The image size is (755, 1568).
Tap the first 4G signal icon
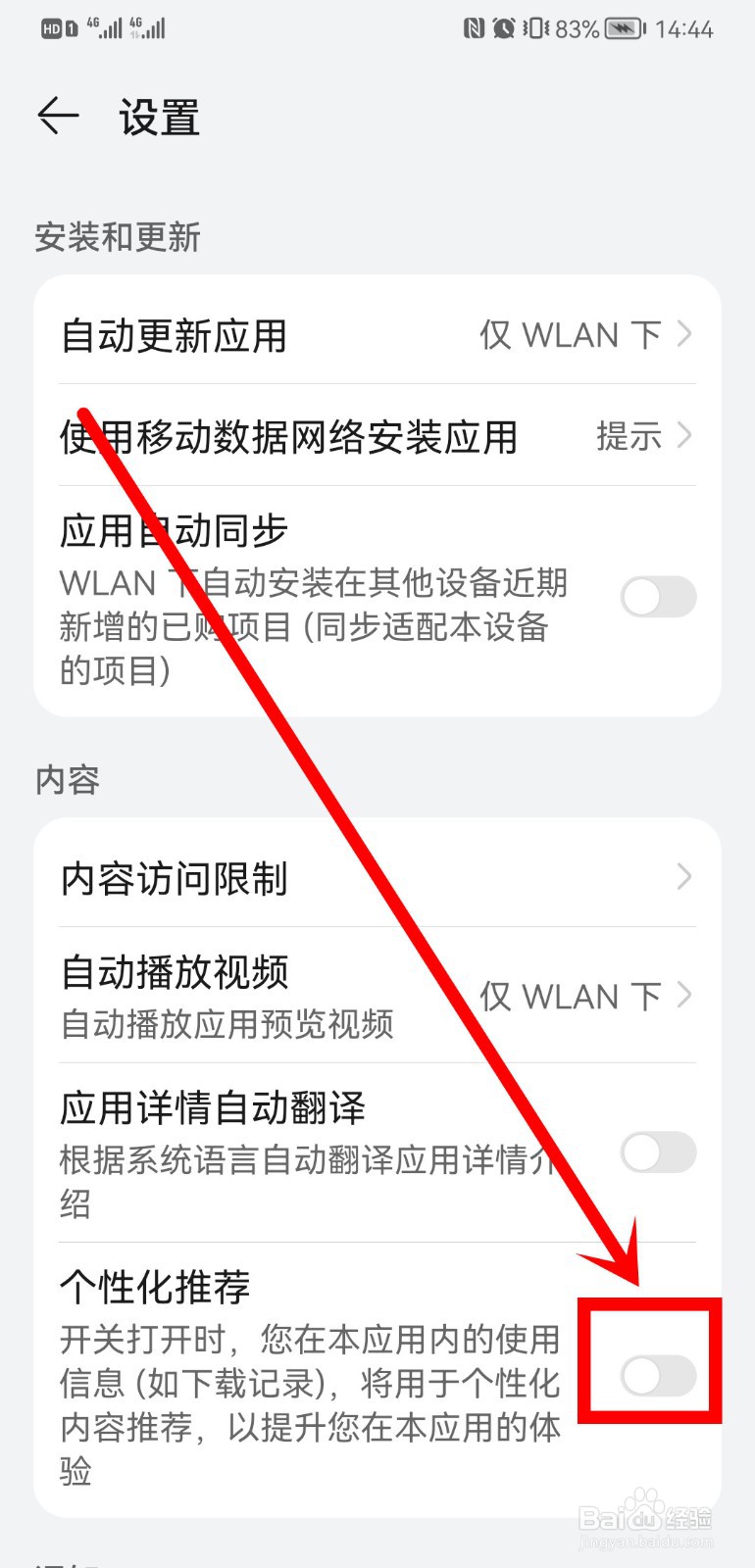105,30
